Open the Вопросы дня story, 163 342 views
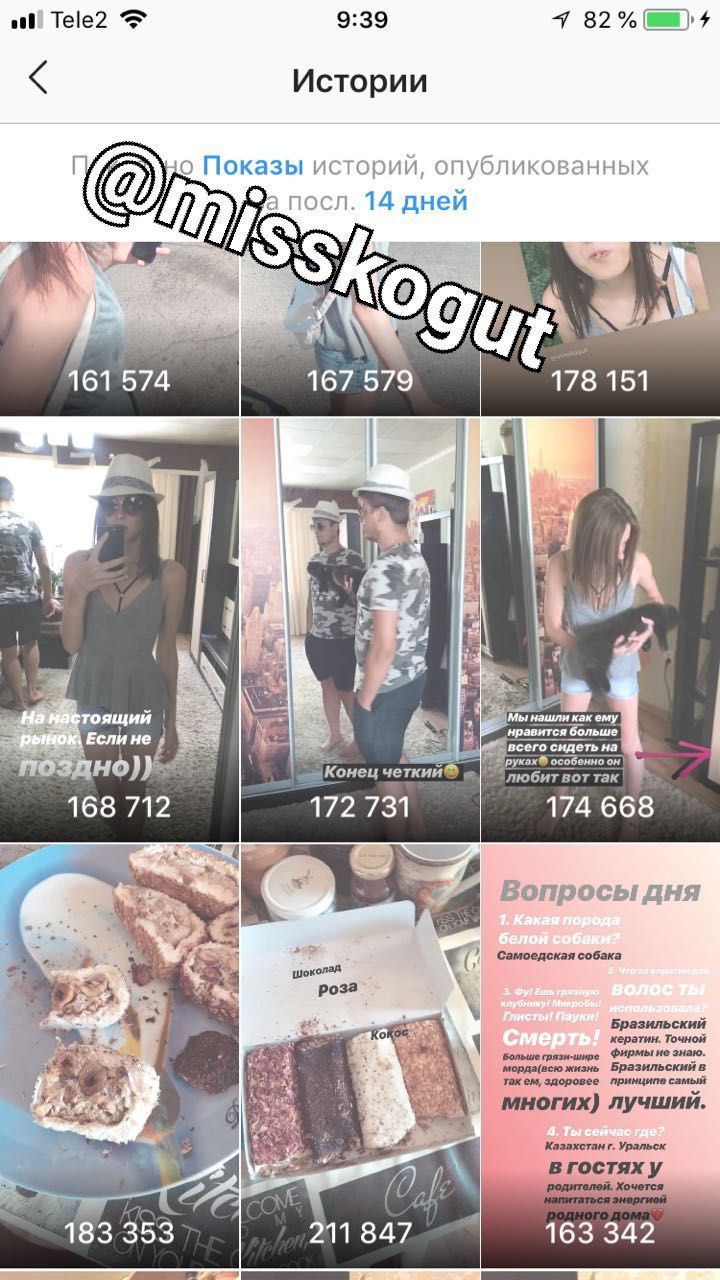This screenshot has height=1280, width=720. [x=600, y=1055]
